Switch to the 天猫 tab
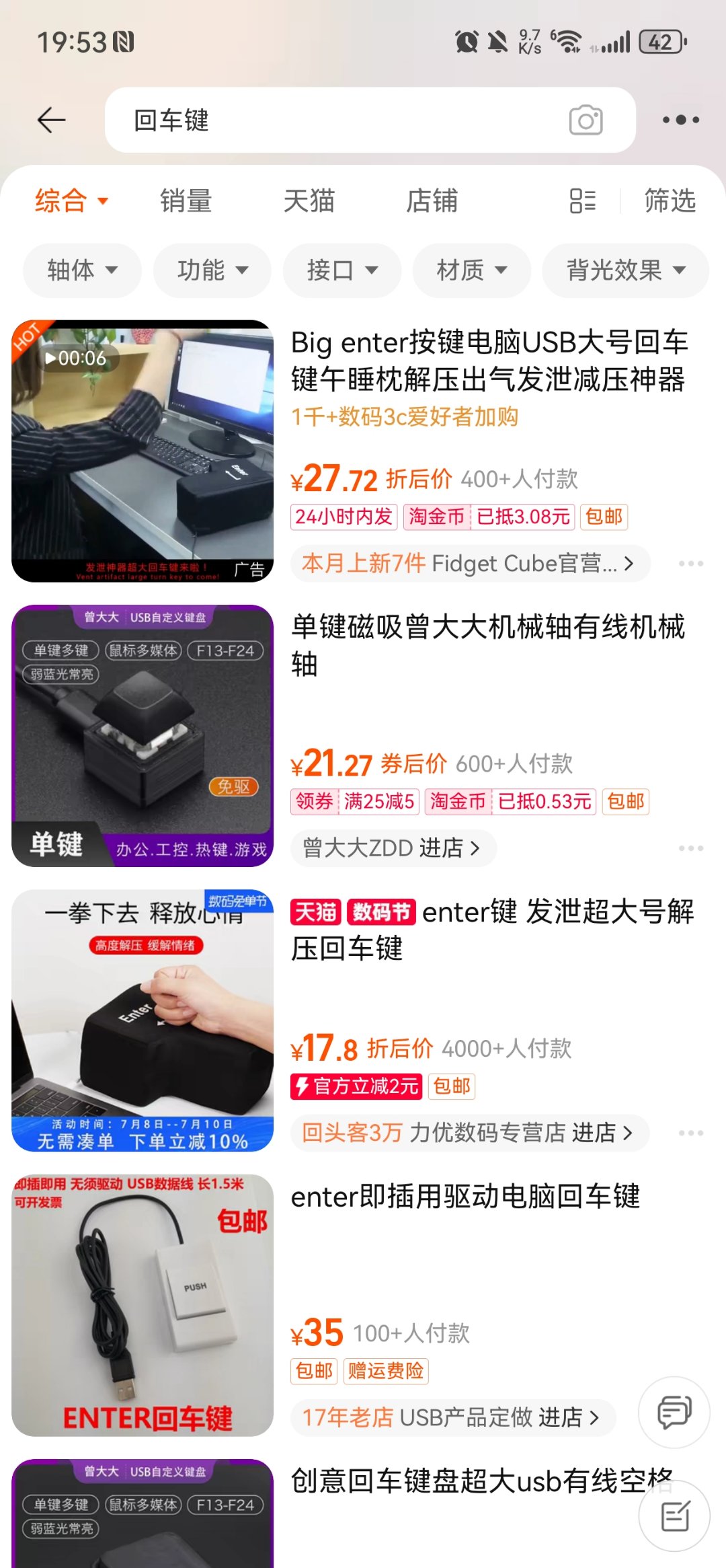Screen dimensions: 726x1568 309,201
